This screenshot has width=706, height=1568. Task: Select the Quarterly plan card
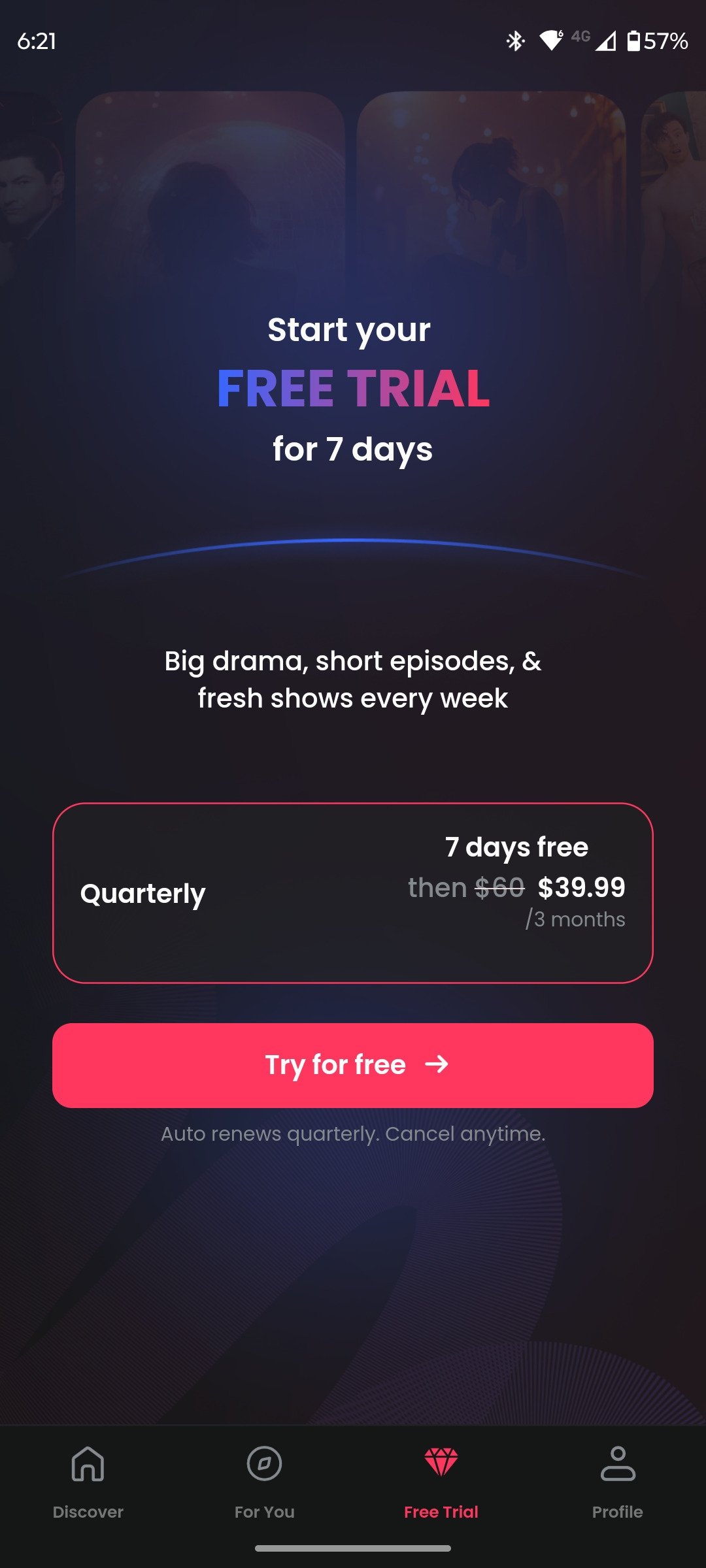coord(353,892)
